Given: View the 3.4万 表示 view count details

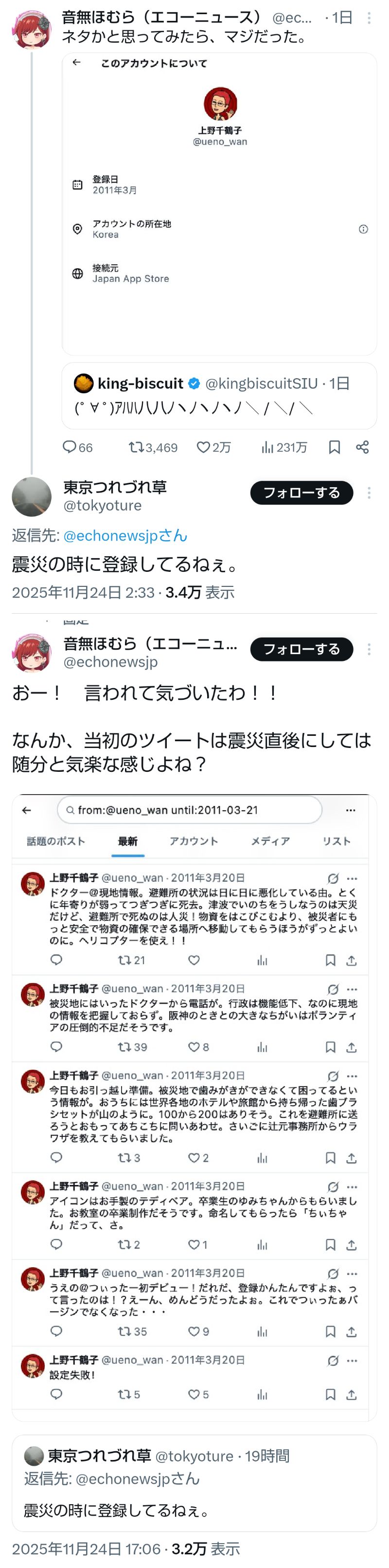Looking at the screenshot, I should pos(200,592).
